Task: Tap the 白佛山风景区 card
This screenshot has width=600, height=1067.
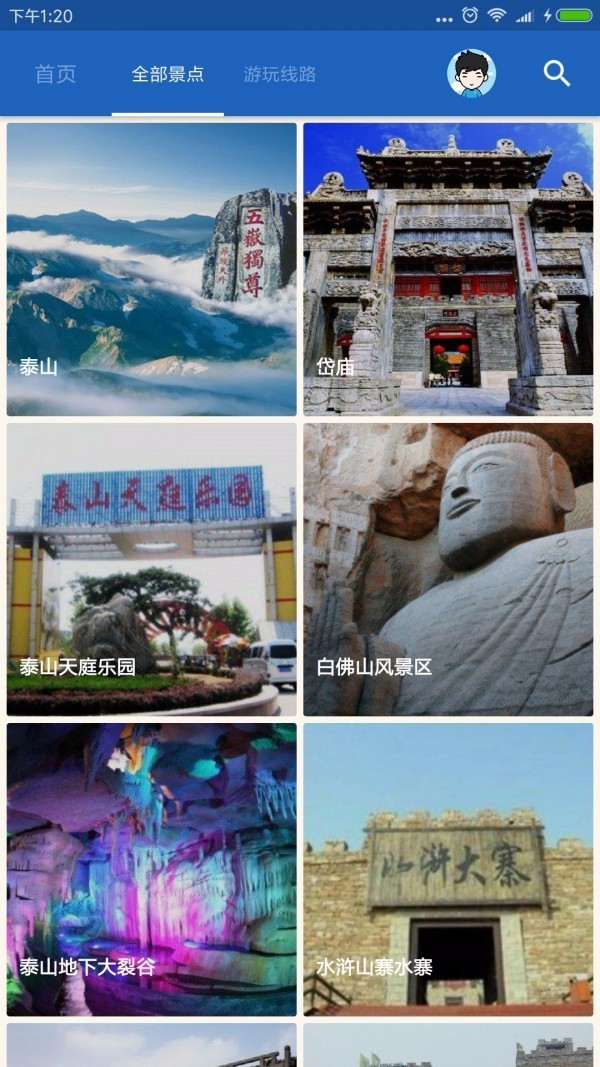Action: 448,569
